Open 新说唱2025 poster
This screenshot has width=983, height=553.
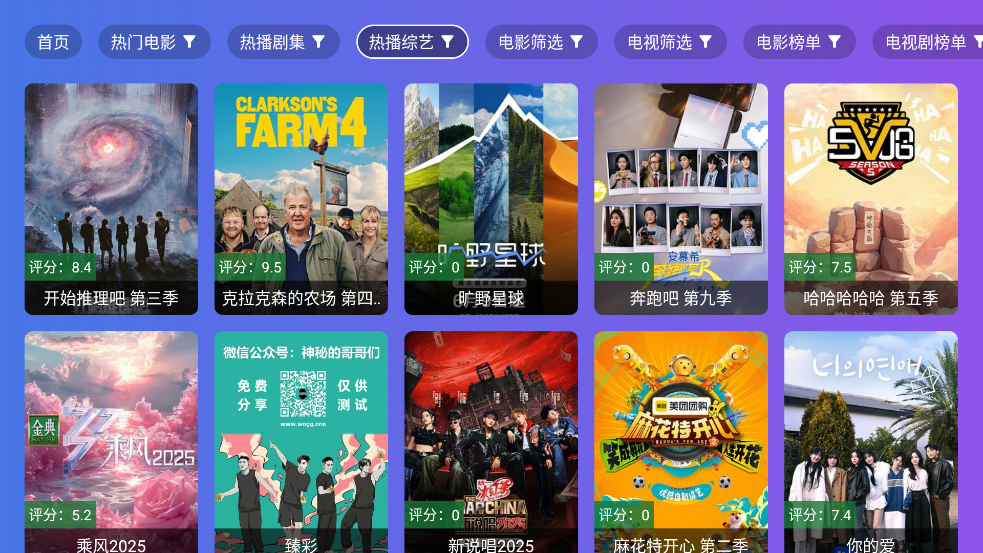[491, 440]
